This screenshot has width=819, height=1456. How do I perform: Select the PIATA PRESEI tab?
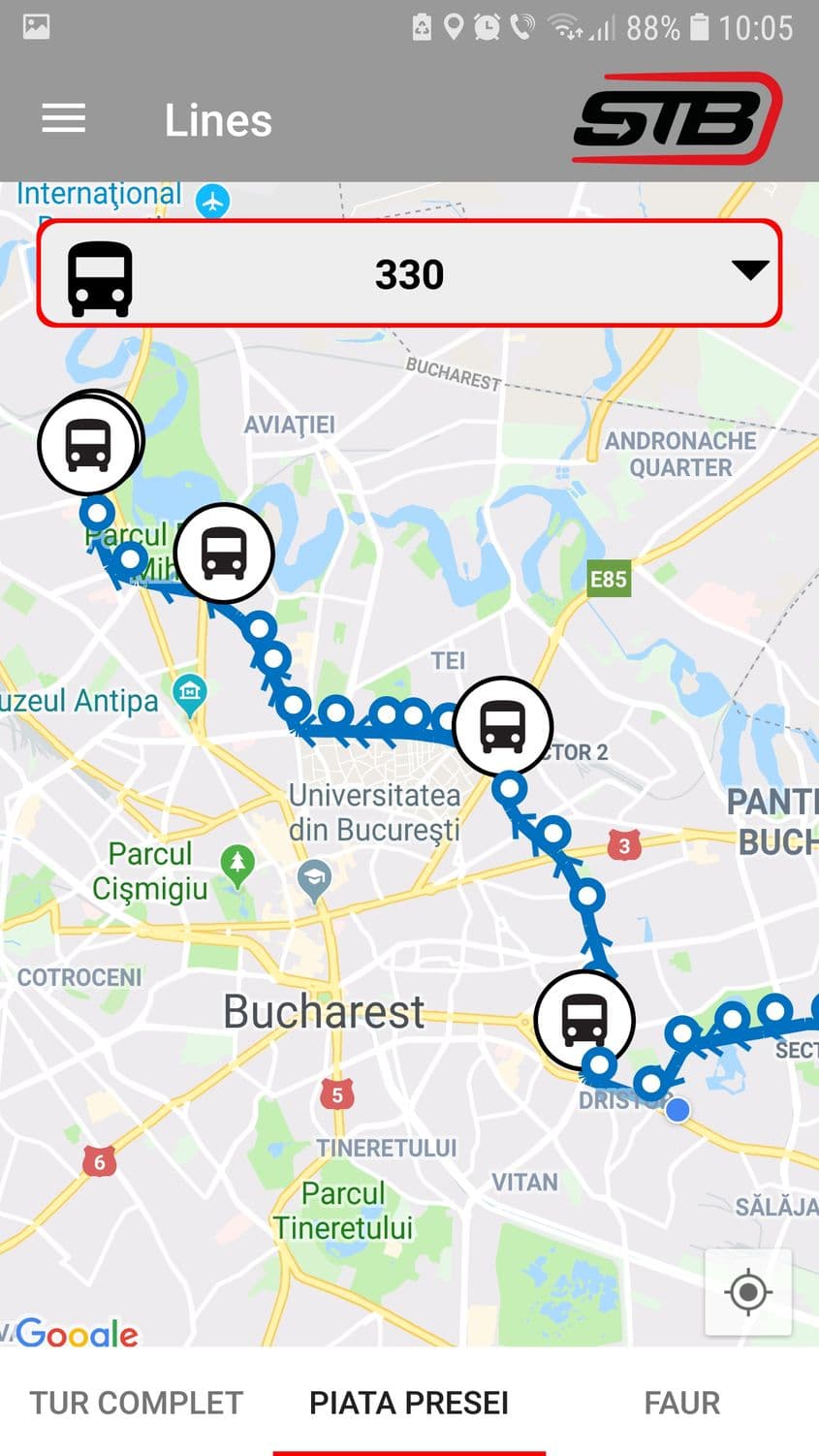coord(409,1402)
